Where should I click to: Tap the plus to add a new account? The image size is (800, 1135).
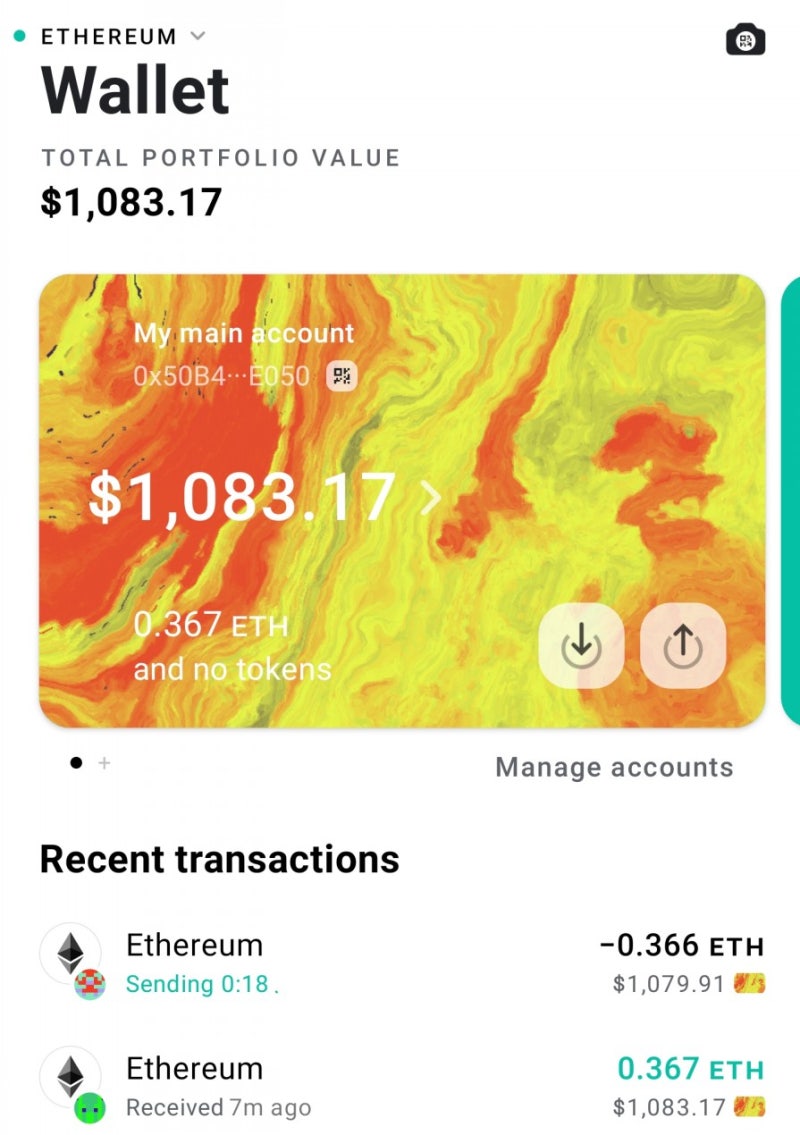tap(104, 763)
